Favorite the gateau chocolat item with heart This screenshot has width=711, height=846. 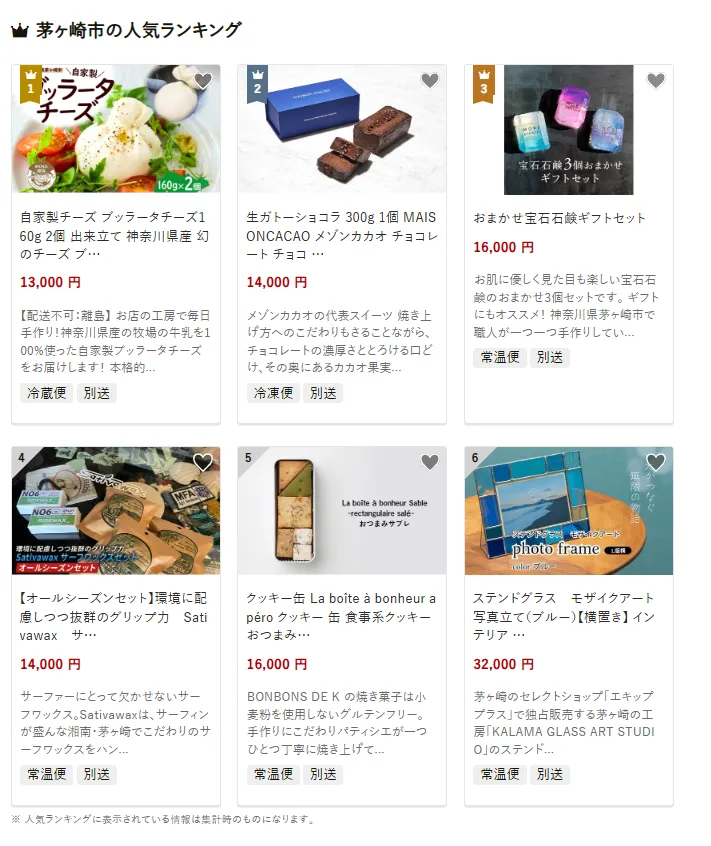429,81
